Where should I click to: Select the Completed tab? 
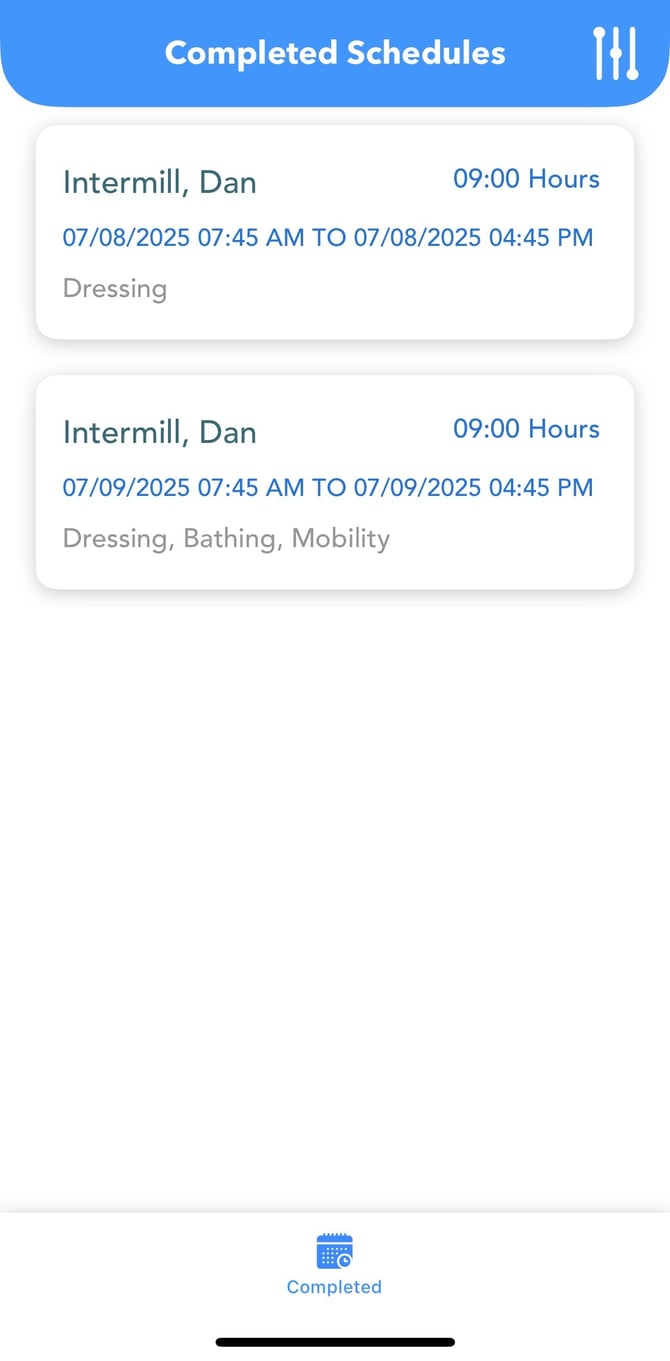(334, 1264)
